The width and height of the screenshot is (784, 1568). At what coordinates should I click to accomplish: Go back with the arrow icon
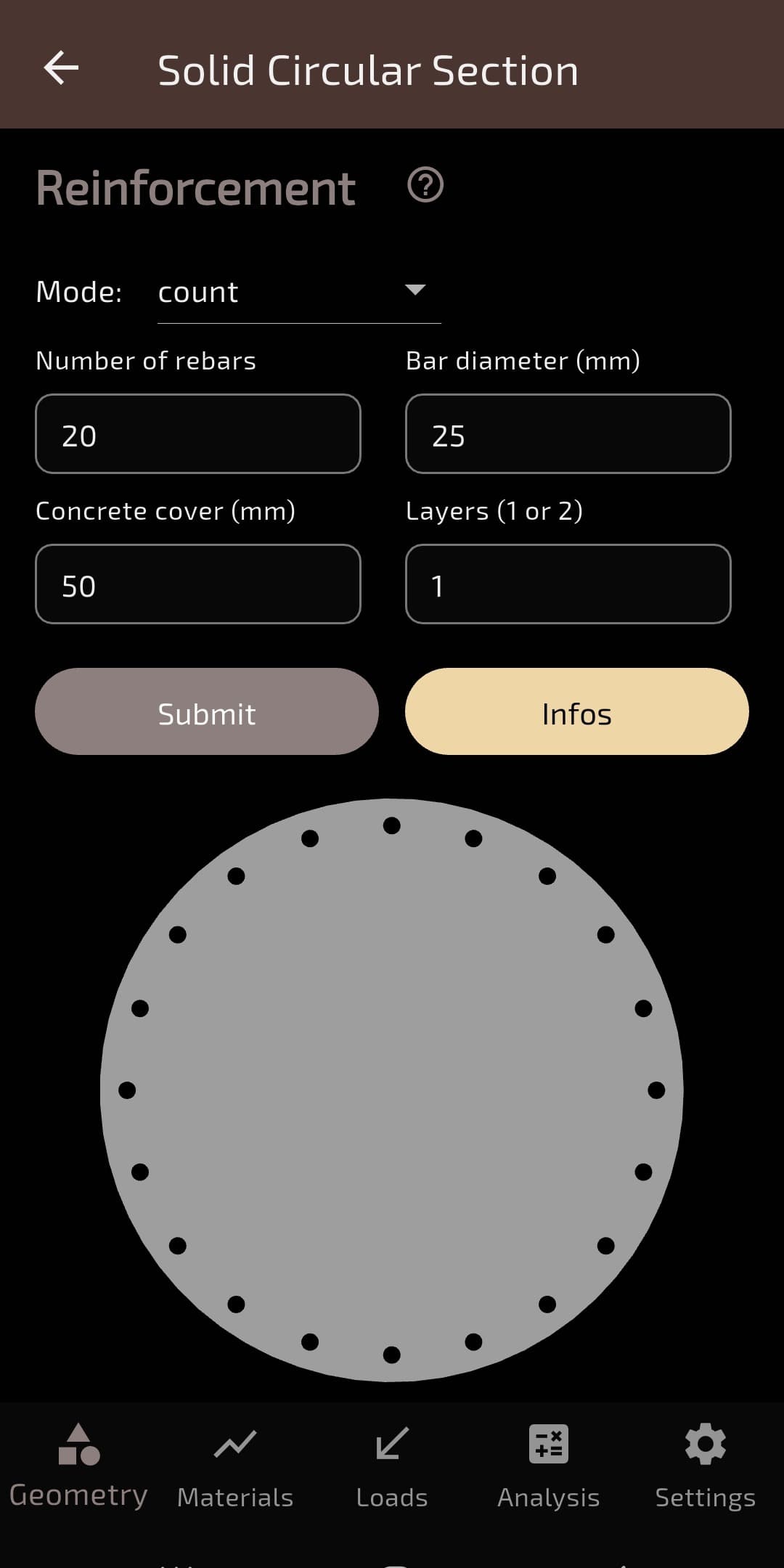pos(61,69)
